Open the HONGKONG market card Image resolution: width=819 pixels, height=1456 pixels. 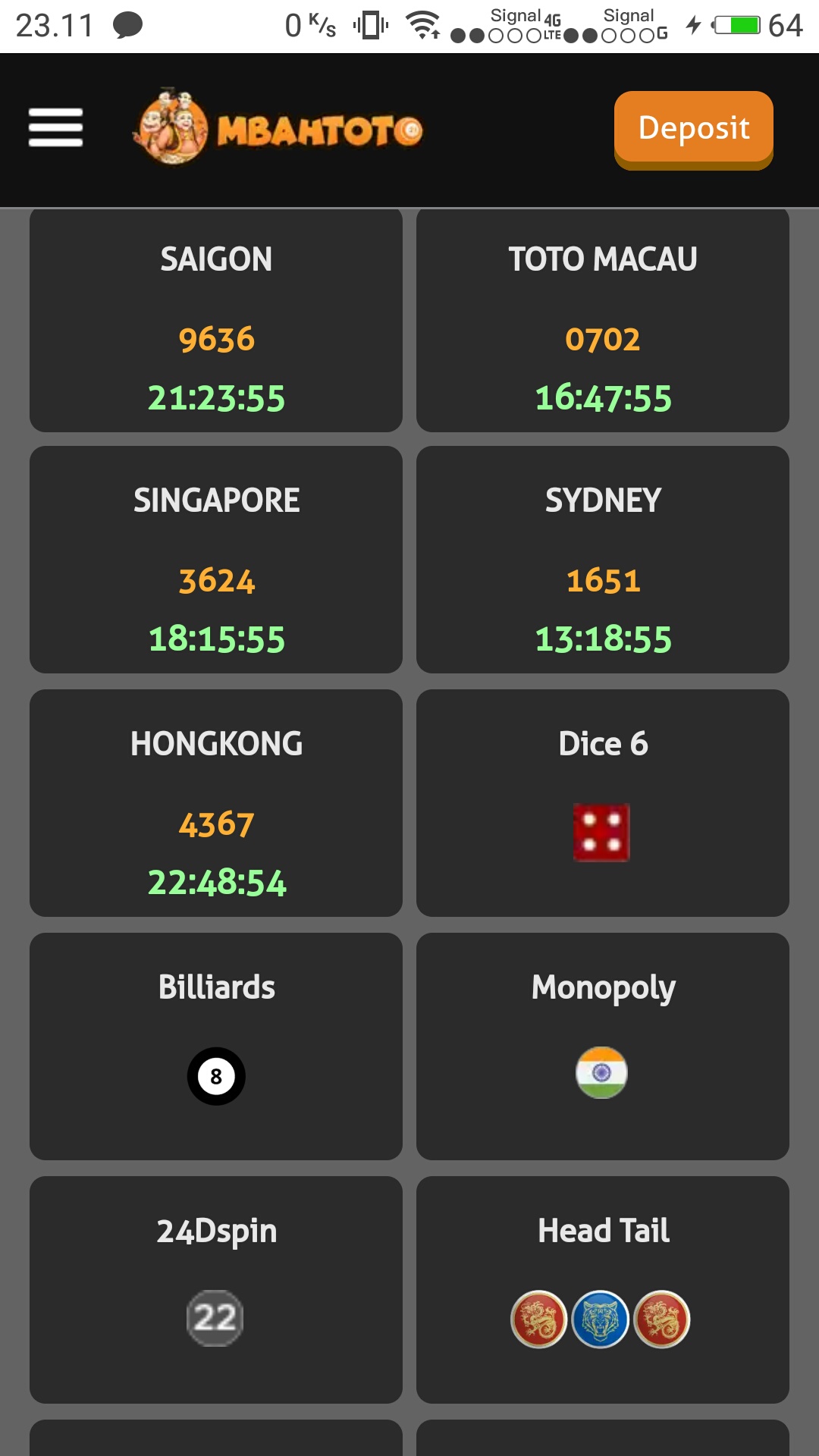pos(216,804)
